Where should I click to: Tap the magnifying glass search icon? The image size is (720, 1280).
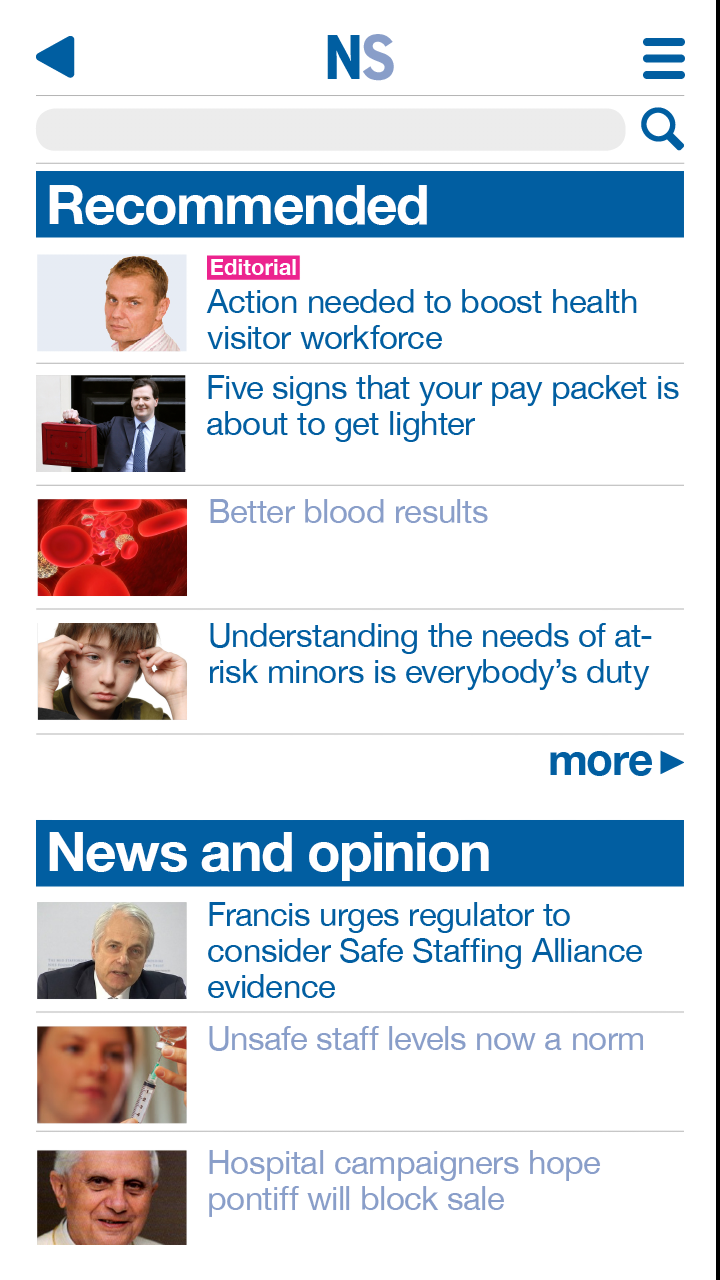pos(662,130)
